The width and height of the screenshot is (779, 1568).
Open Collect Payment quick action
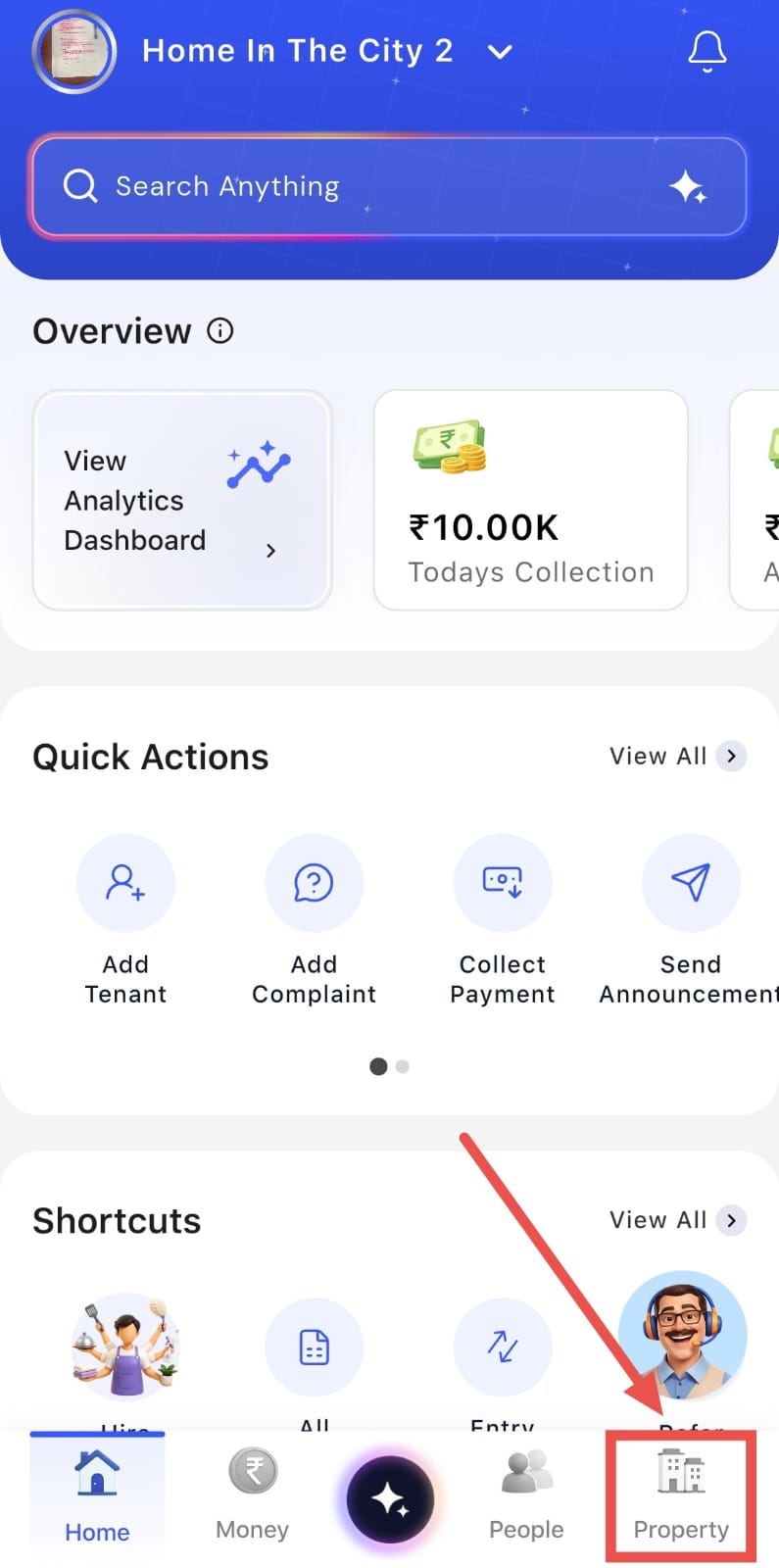(x=503, y=920)
